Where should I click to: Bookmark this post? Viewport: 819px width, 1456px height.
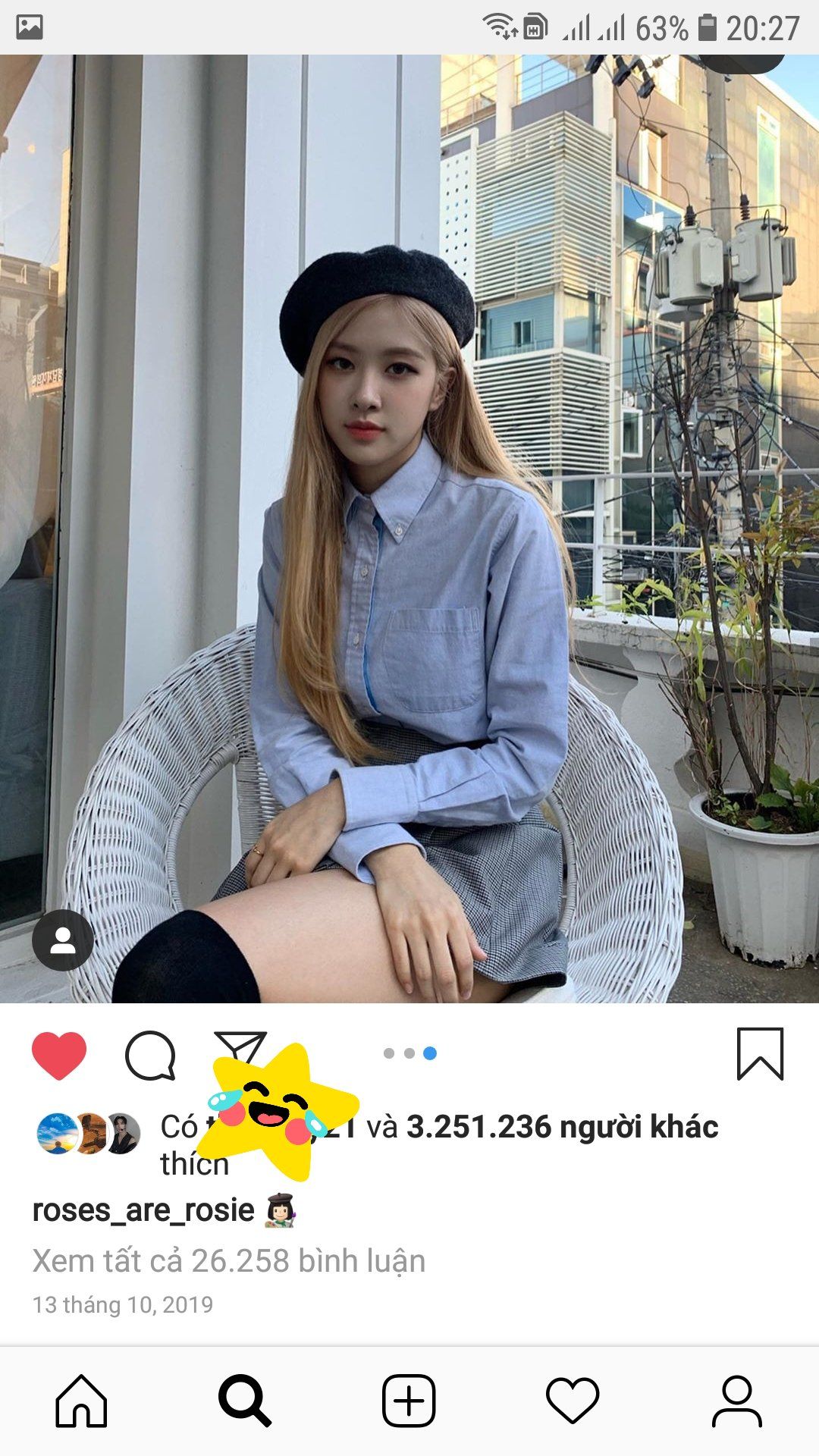760,1054
